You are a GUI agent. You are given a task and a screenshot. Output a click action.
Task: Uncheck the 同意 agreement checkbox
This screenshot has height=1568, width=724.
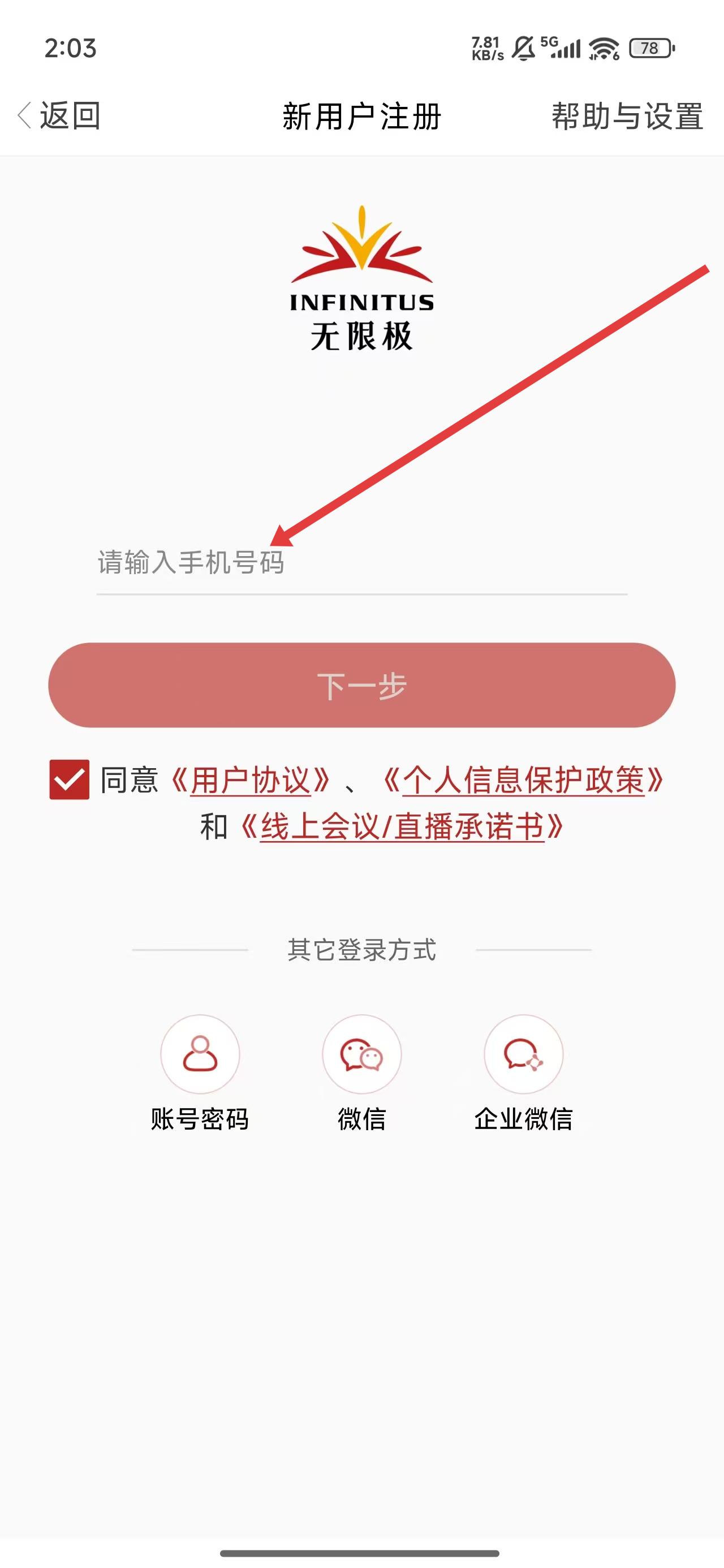click(70, 779)
